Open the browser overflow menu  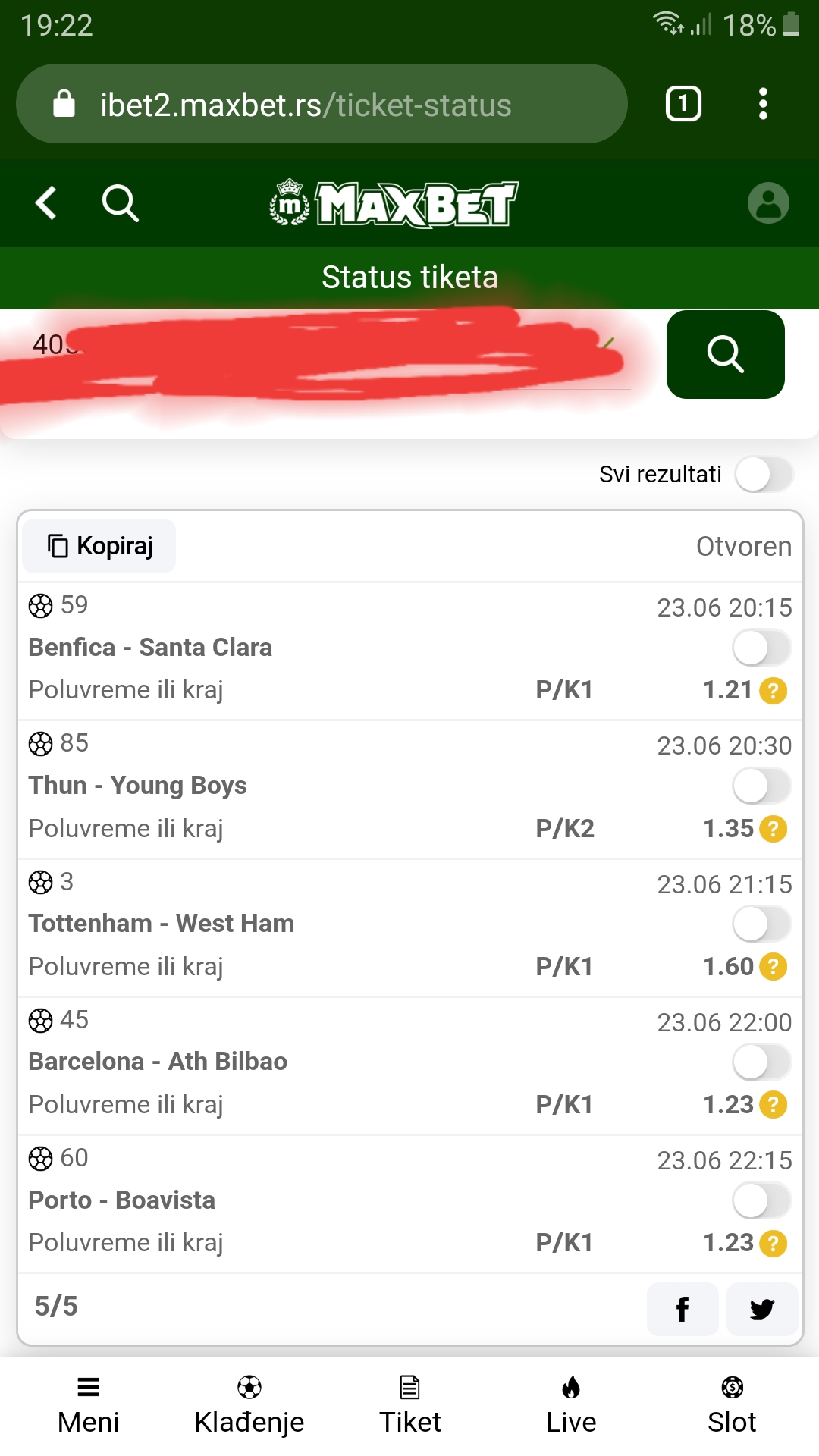click(x=763, y=104)
